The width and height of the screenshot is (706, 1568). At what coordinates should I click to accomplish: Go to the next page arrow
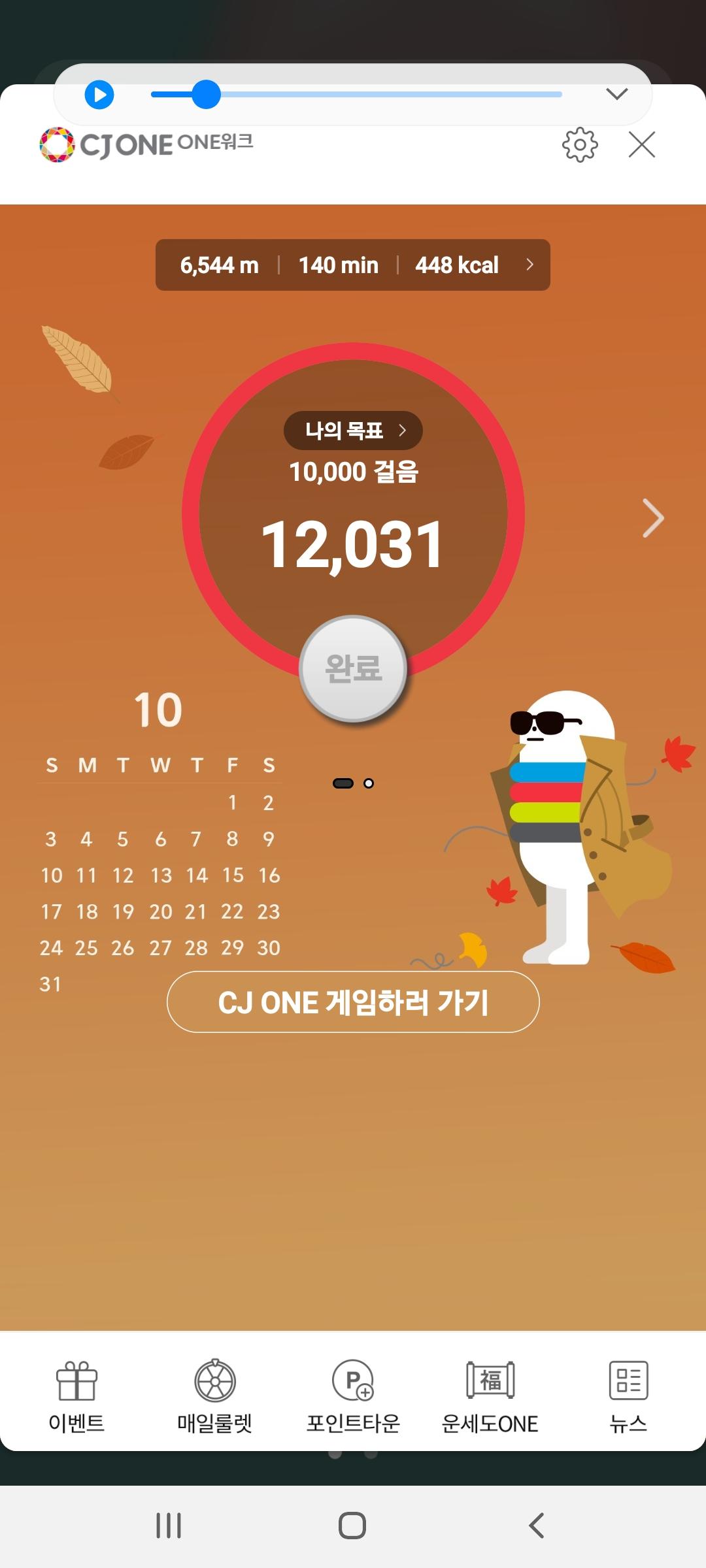[x=652, y=518]
